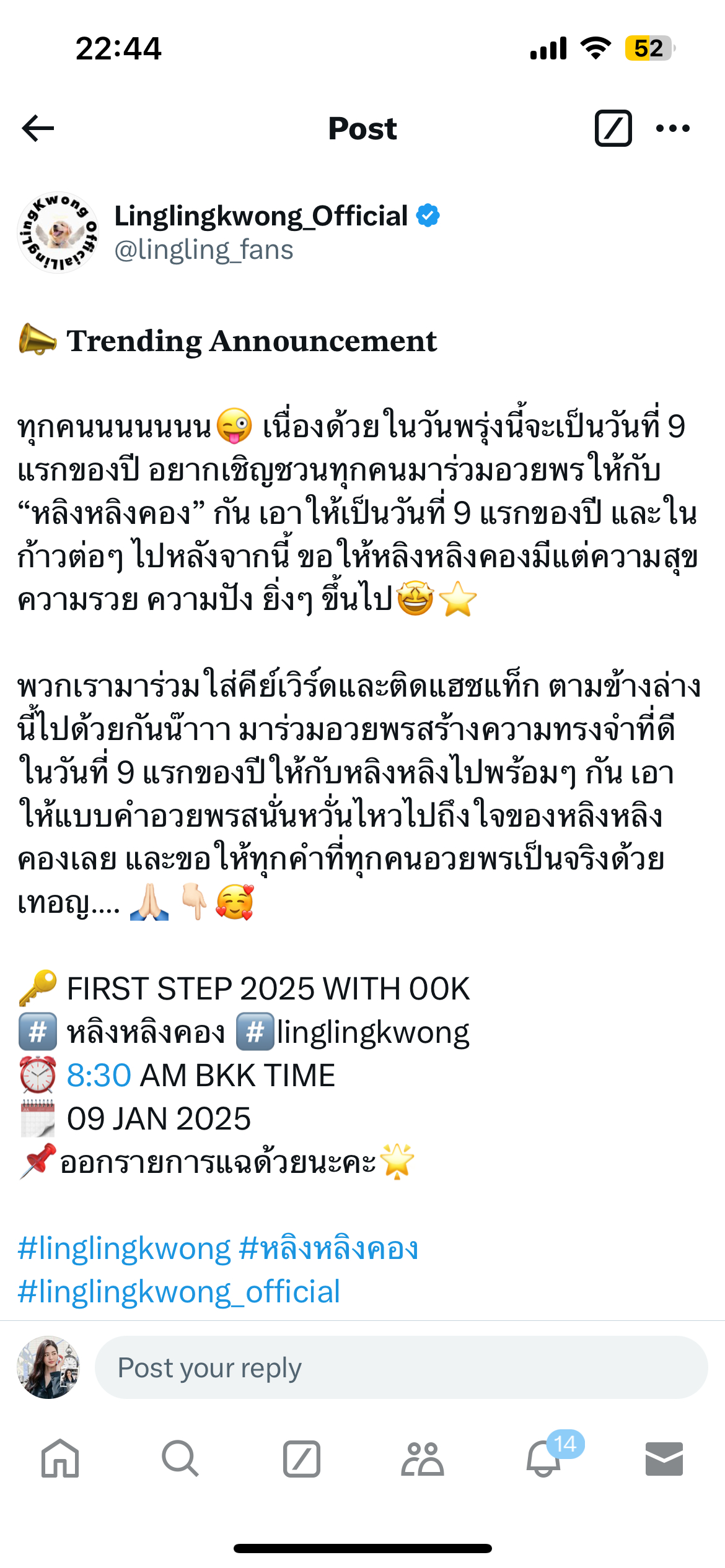The height and width of the screenshot is (1568, 725).
Task: Open the #linglingkwong hashtag
Action: 124,1249
